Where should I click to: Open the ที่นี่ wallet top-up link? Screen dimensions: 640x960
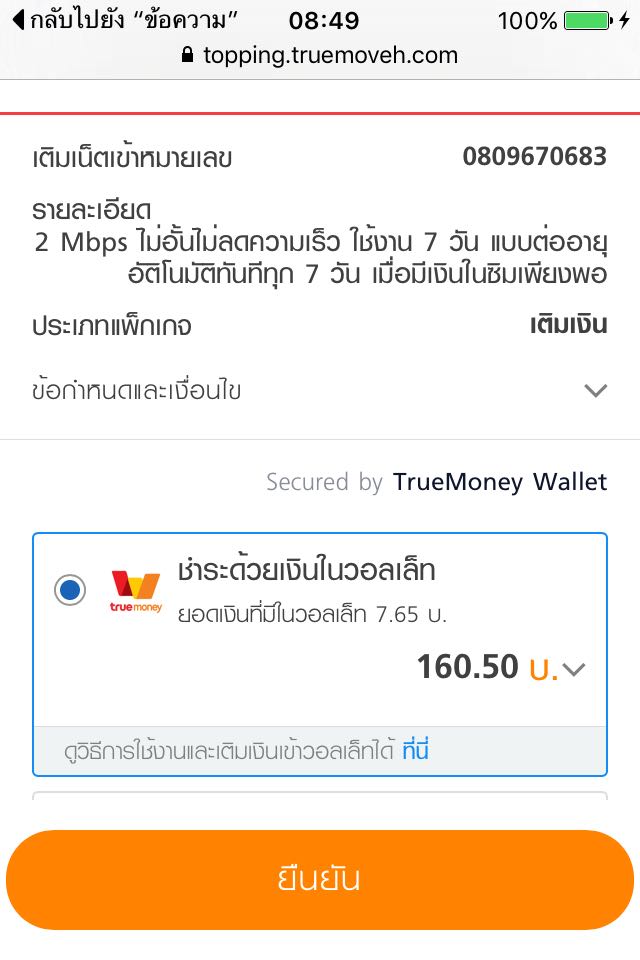[x=415, y=751]
